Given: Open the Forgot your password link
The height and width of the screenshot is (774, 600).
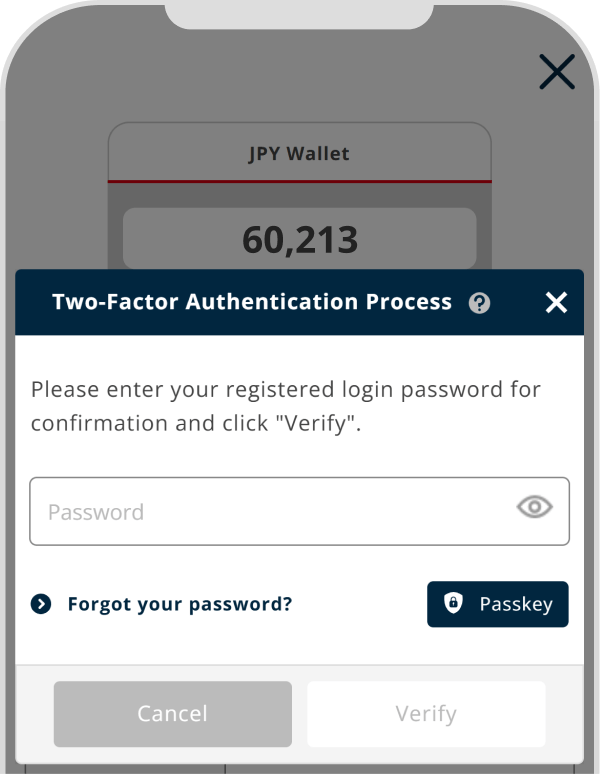Looking at the screenshot, I should [x=179, y=604].
